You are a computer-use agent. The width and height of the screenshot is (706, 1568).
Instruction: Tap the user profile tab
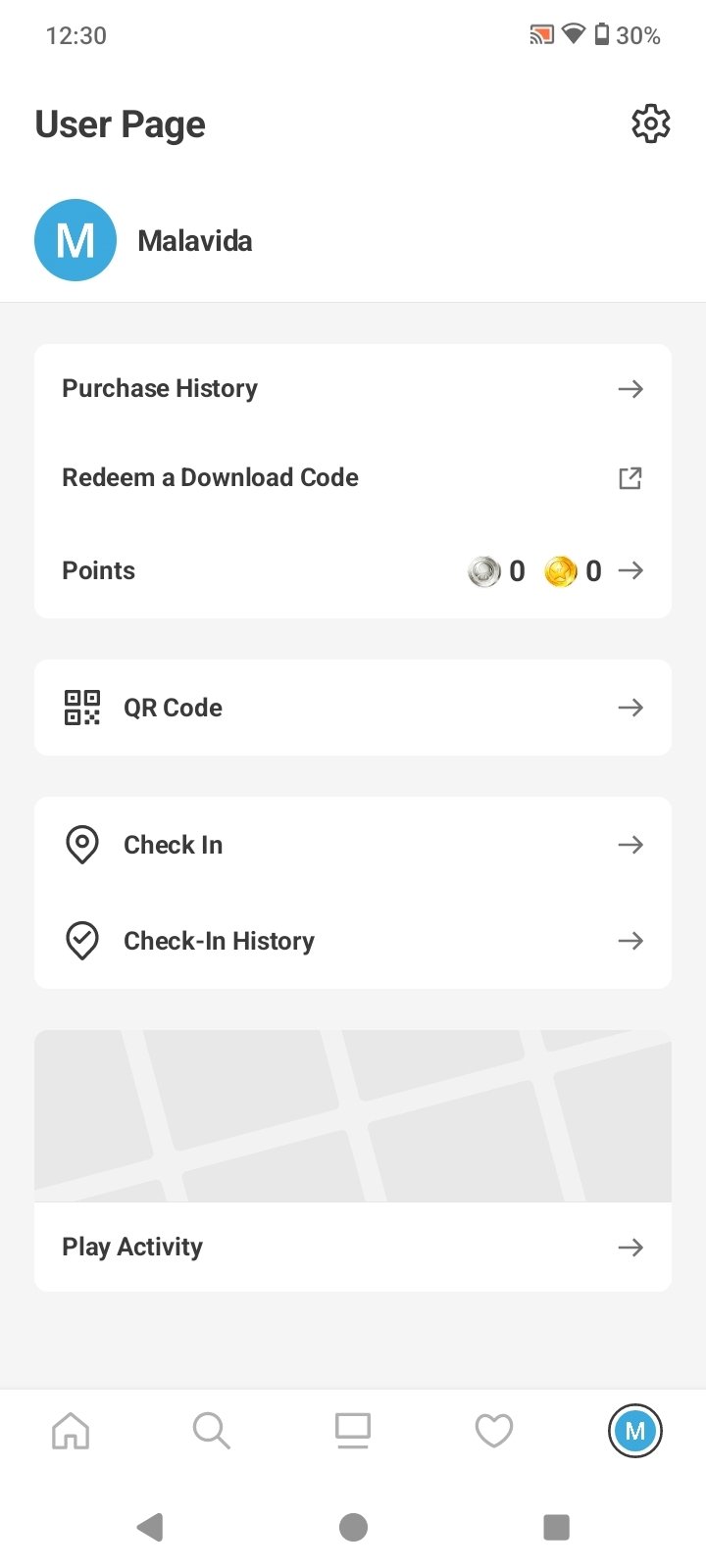pyautogui.click(x=635, y=1431)
